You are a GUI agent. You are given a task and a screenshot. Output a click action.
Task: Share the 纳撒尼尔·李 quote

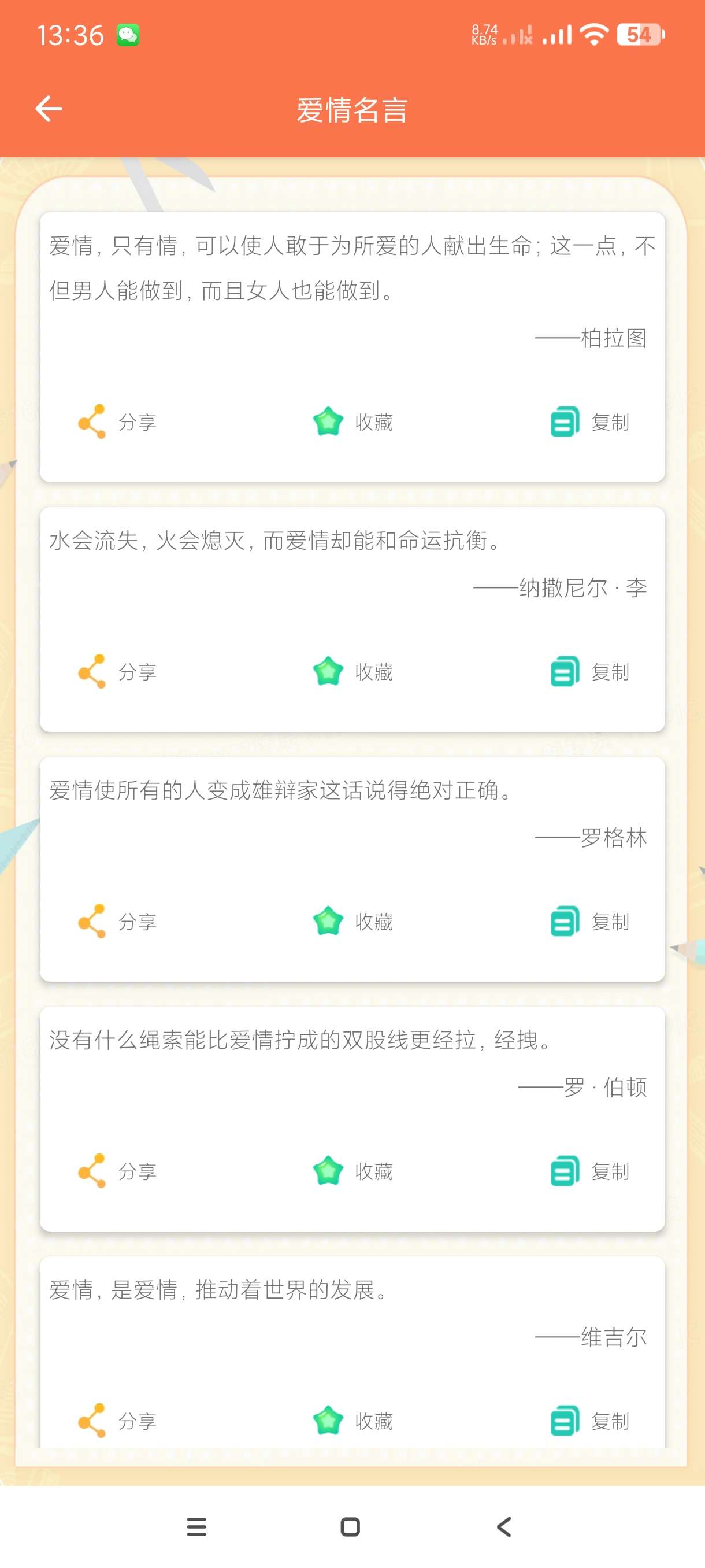(117, 671)
